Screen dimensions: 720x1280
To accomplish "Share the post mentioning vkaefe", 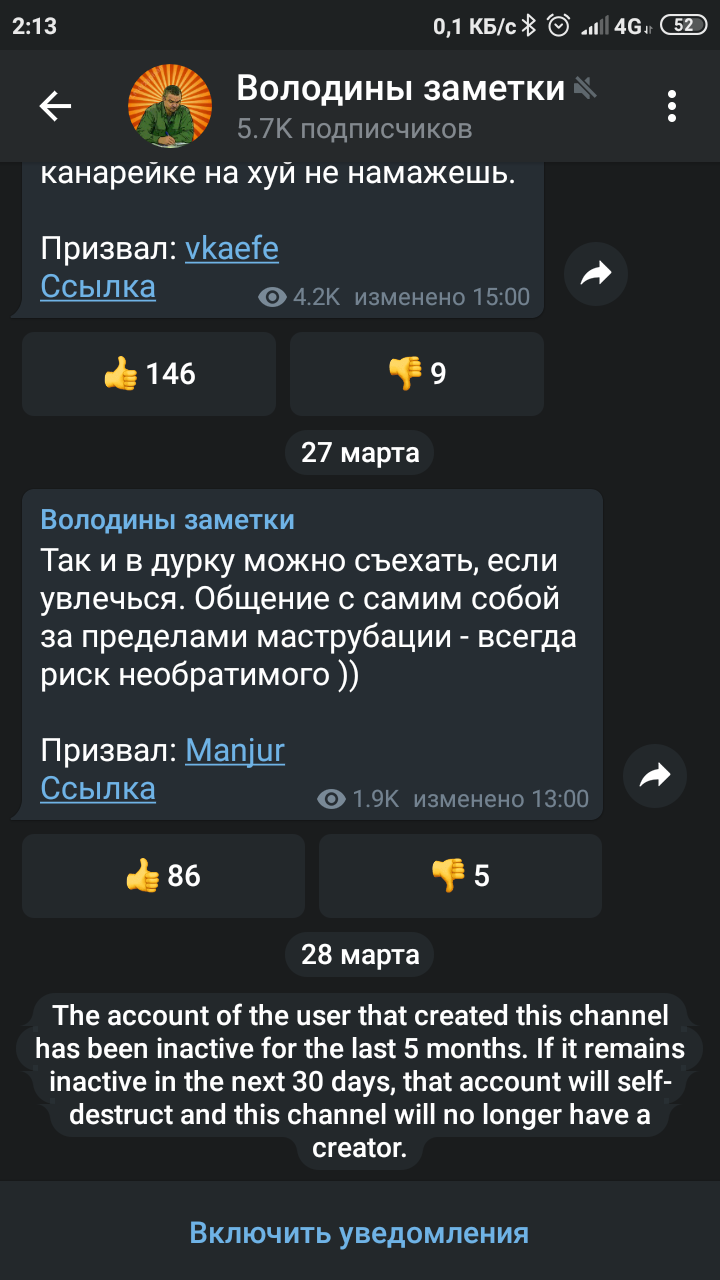I will [x=596, y=273].
